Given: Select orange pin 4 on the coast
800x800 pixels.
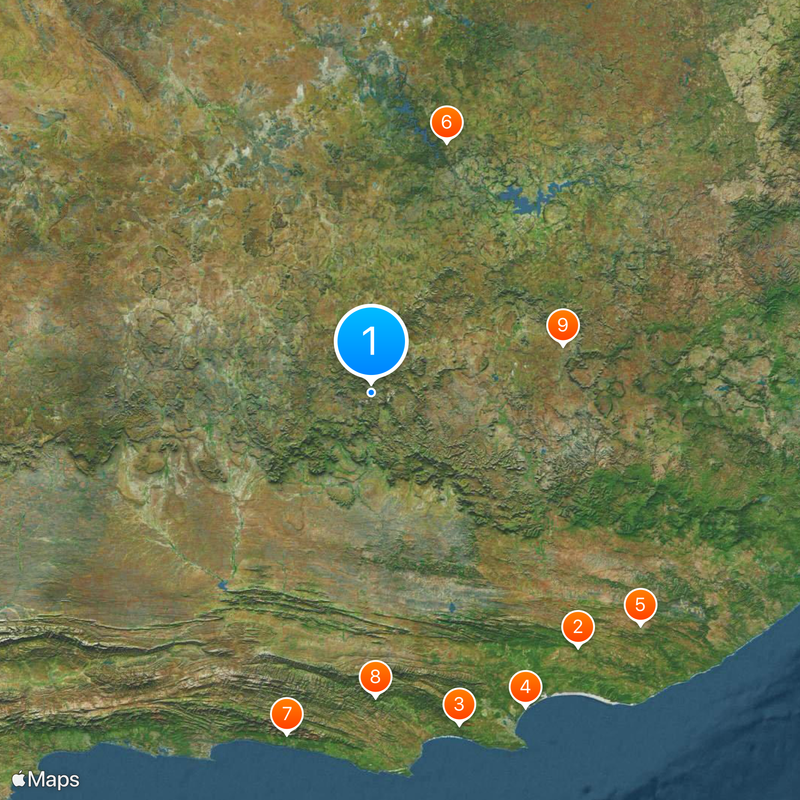Looking at the screenshot, I should point(526,687).
